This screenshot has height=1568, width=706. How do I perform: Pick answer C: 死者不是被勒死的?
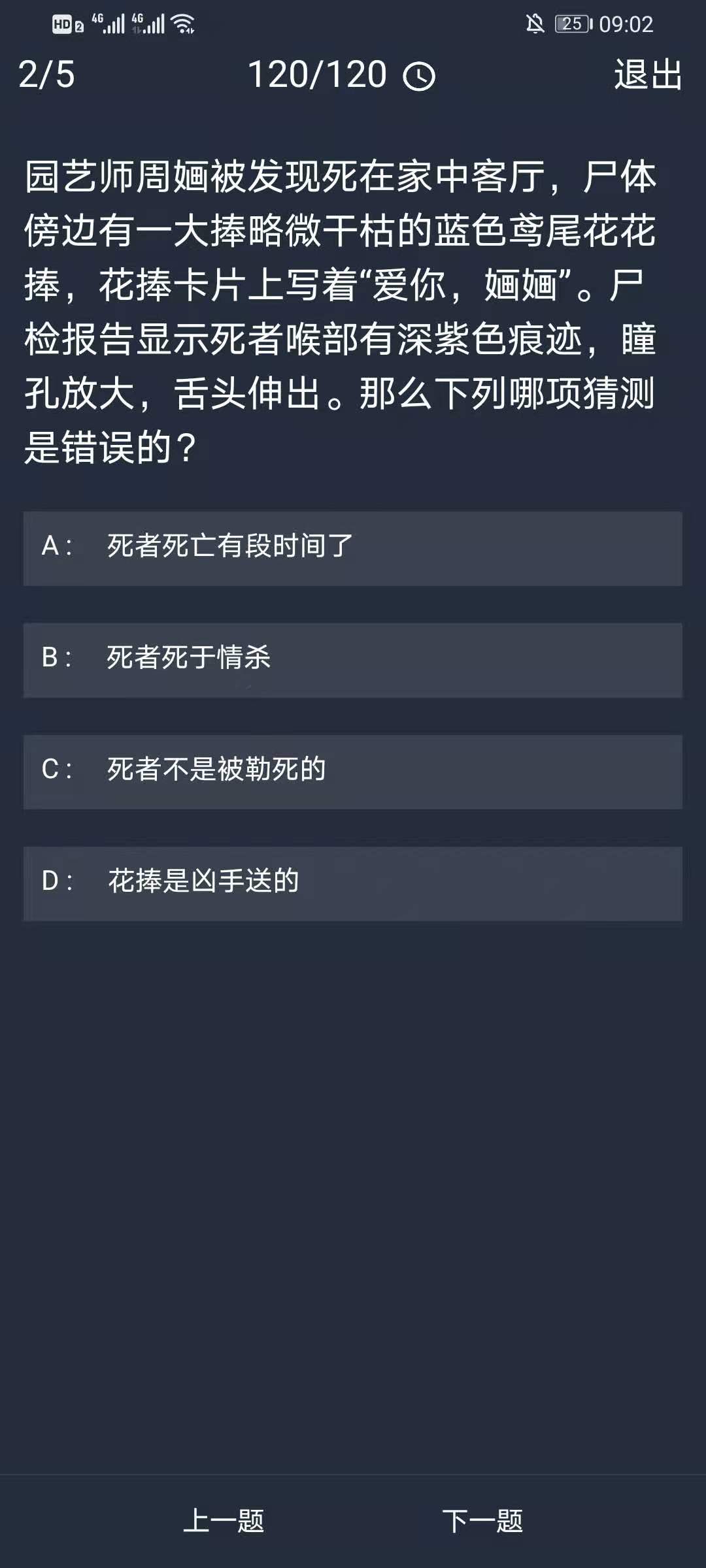(x=353, y=771)
